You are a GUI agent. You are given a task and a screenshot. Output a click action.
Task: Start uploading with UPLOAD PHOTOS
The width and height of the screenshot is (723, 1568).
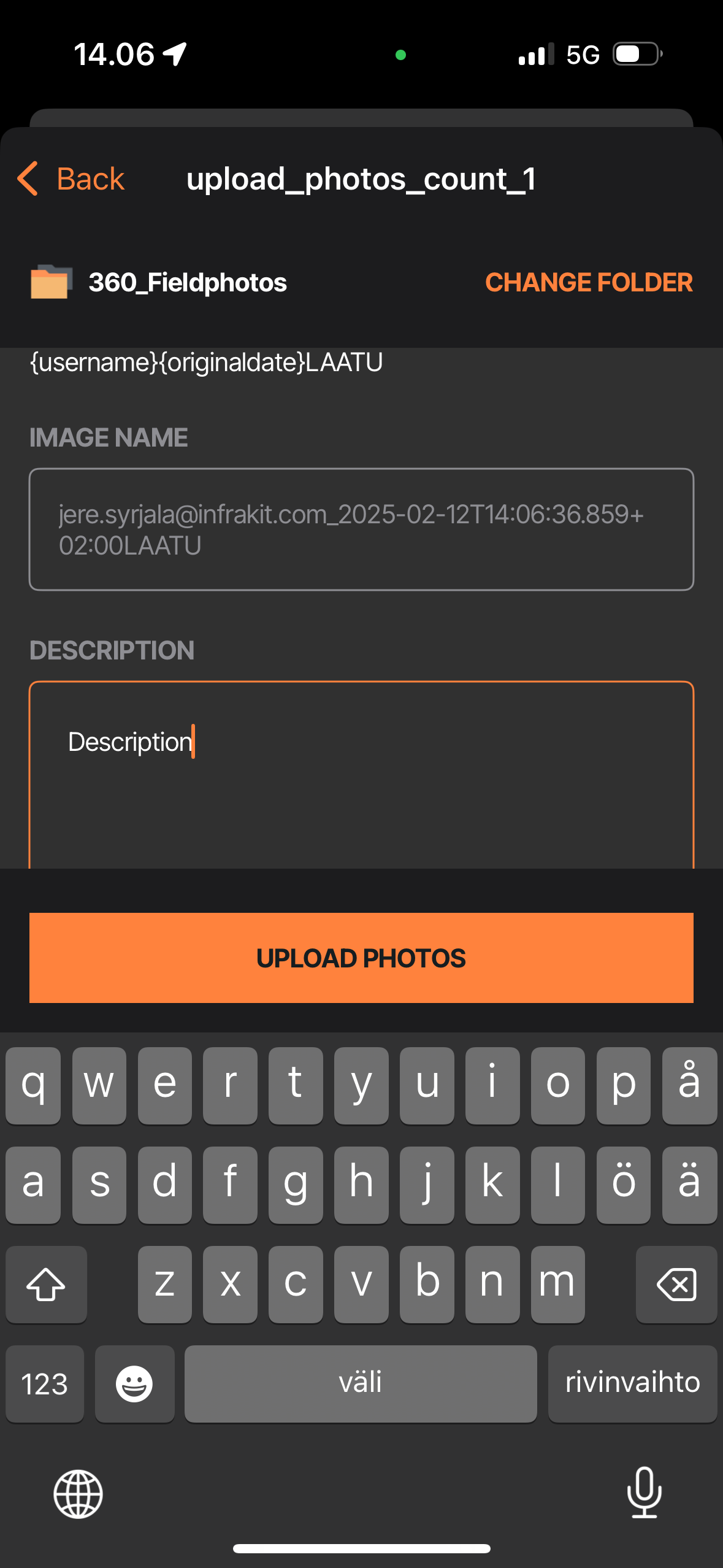click(361, 958)
